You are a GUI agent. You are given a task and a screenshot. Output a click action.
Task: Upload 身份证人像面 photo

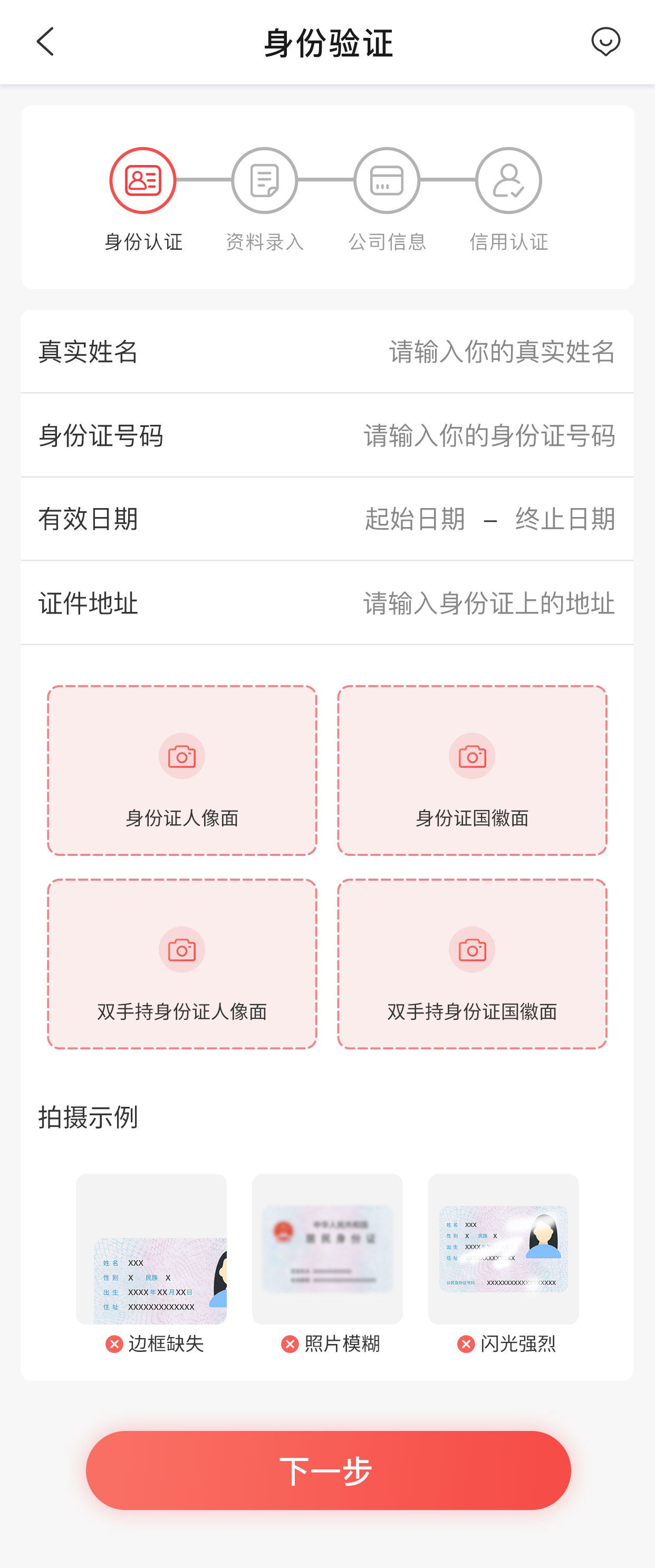point(181,771)
